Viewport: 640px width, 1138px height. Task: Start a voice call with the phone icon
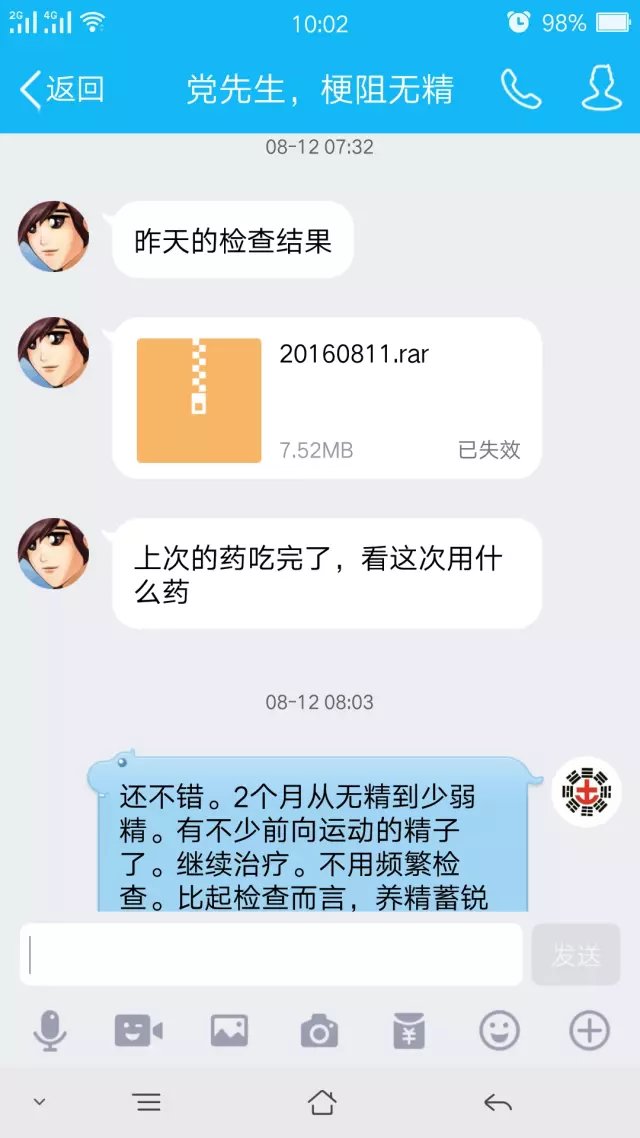point(521,89)
